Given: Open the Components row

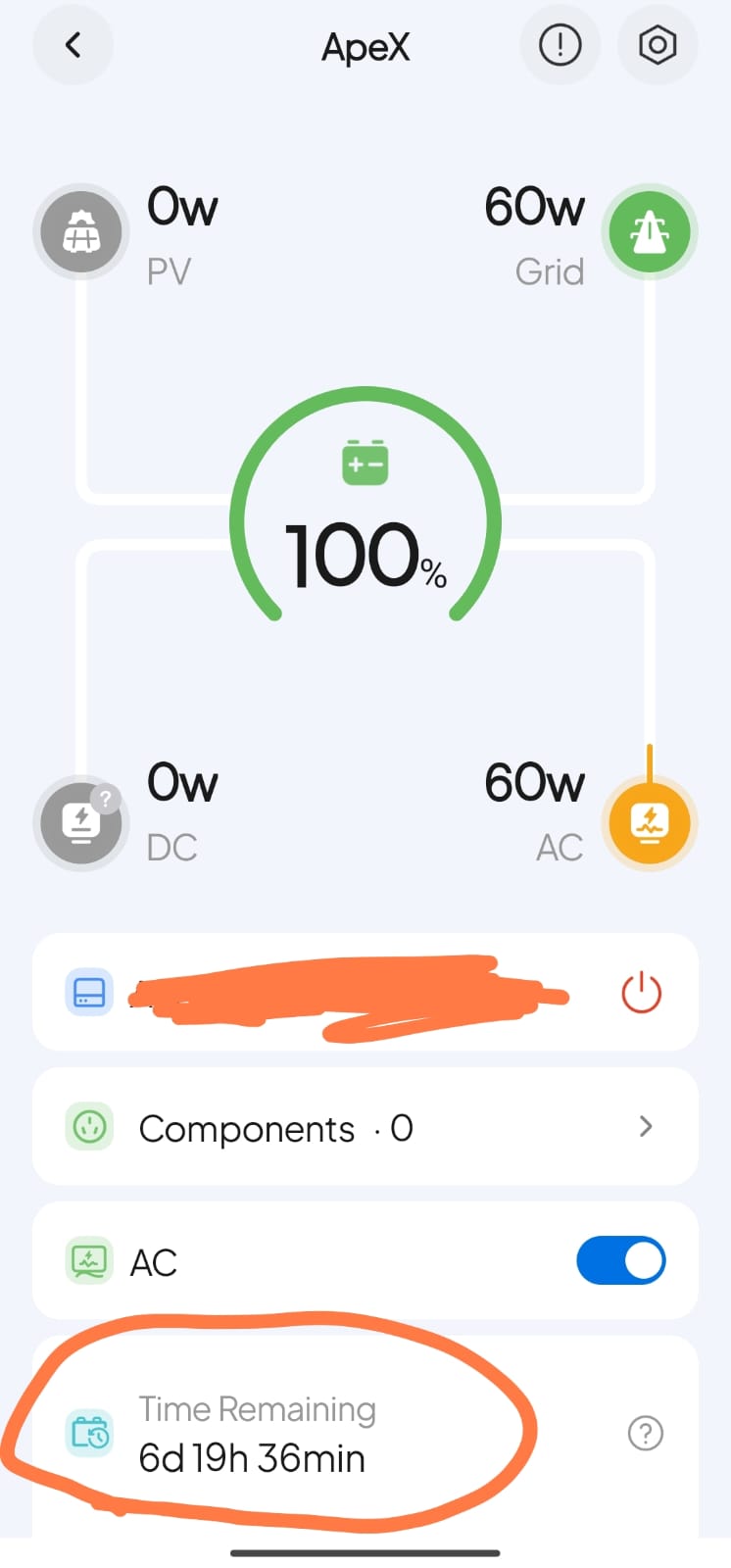Looking at the screenshot, I should coord(365,1127).
